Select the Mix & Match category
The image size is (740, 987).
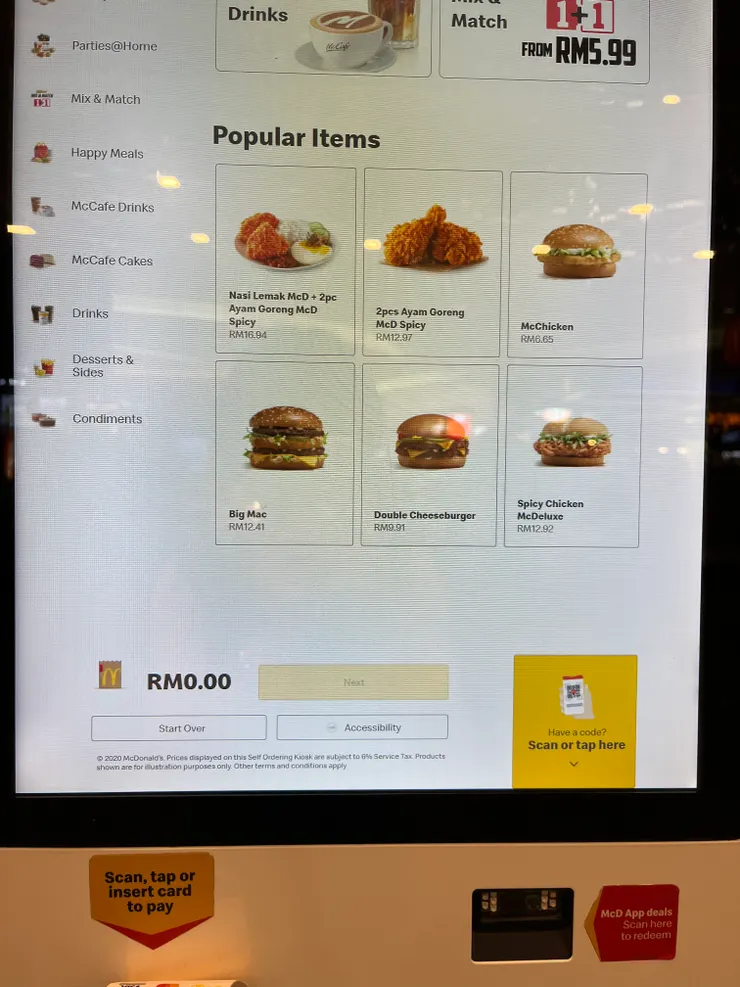click(105, 99)
